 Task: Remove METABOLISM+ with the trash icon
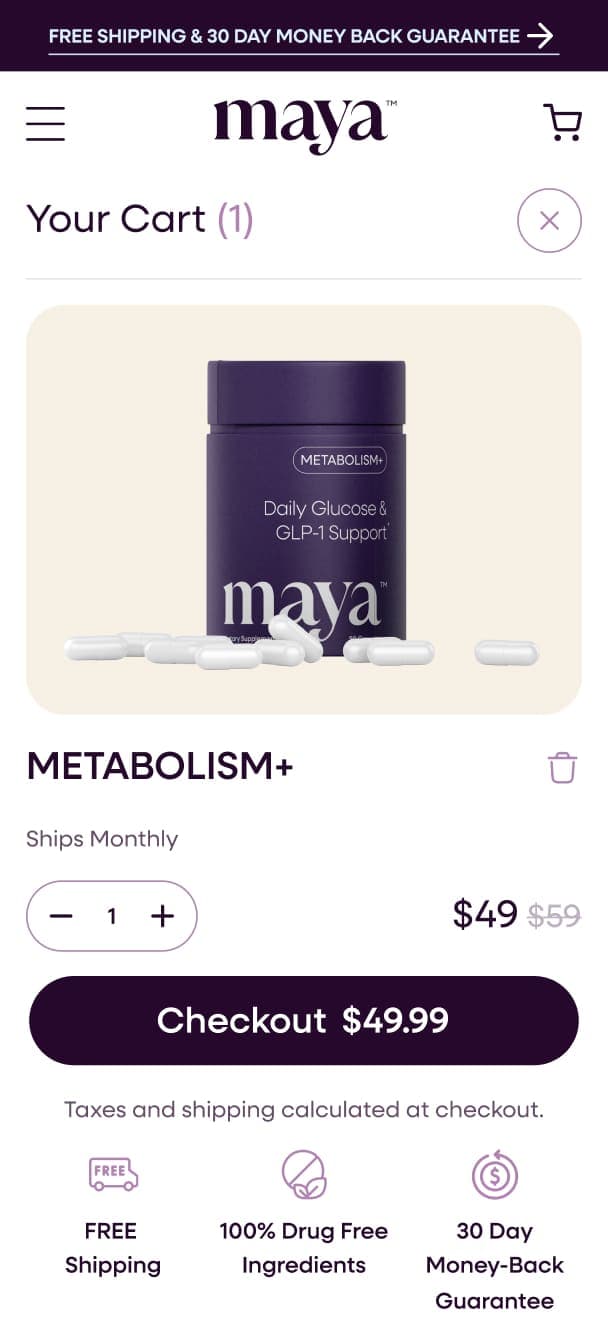pos(562,768)
